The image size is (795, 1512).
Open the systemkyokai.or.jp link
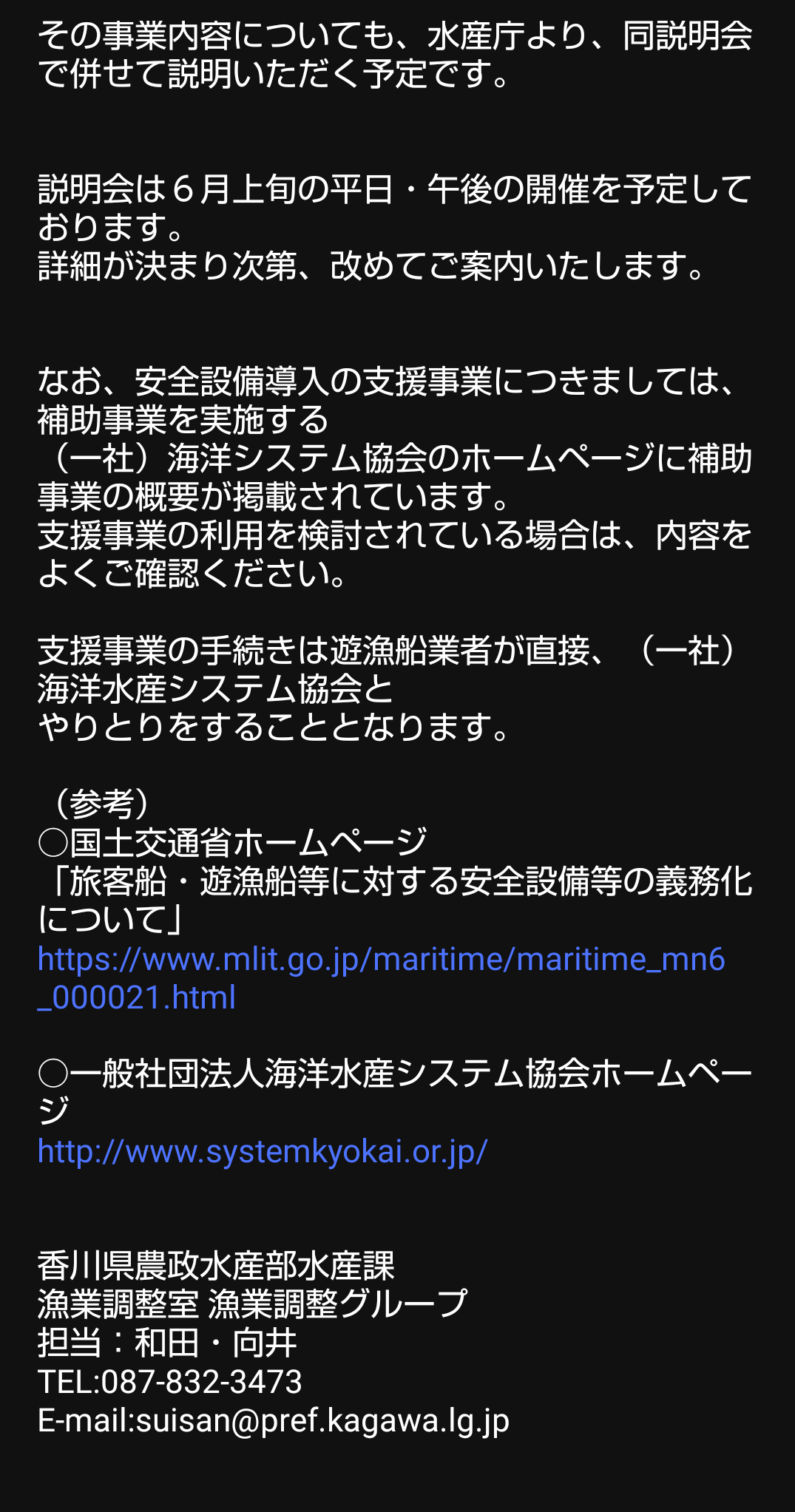tap(263, 1152)
